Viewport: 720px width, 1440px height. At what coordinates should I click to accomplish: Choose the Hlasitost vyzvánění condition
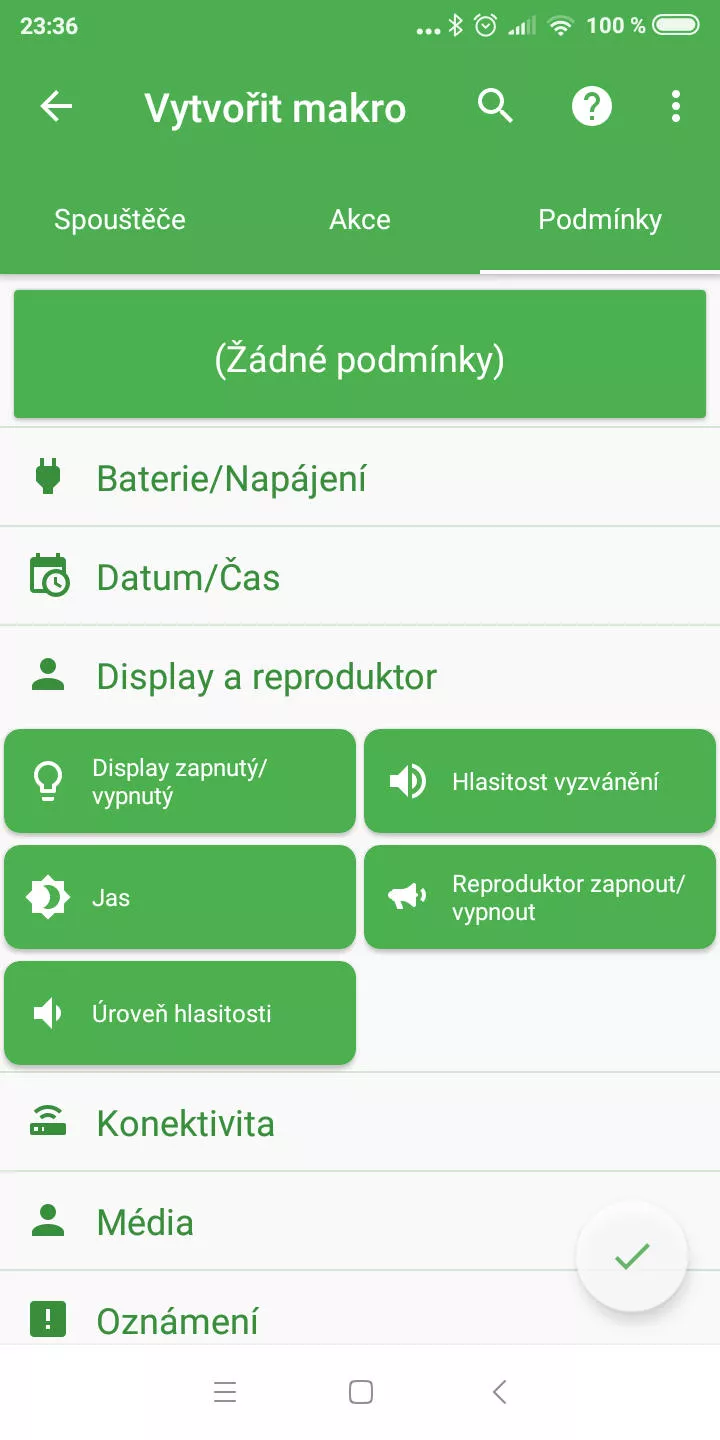pos(540,781)
